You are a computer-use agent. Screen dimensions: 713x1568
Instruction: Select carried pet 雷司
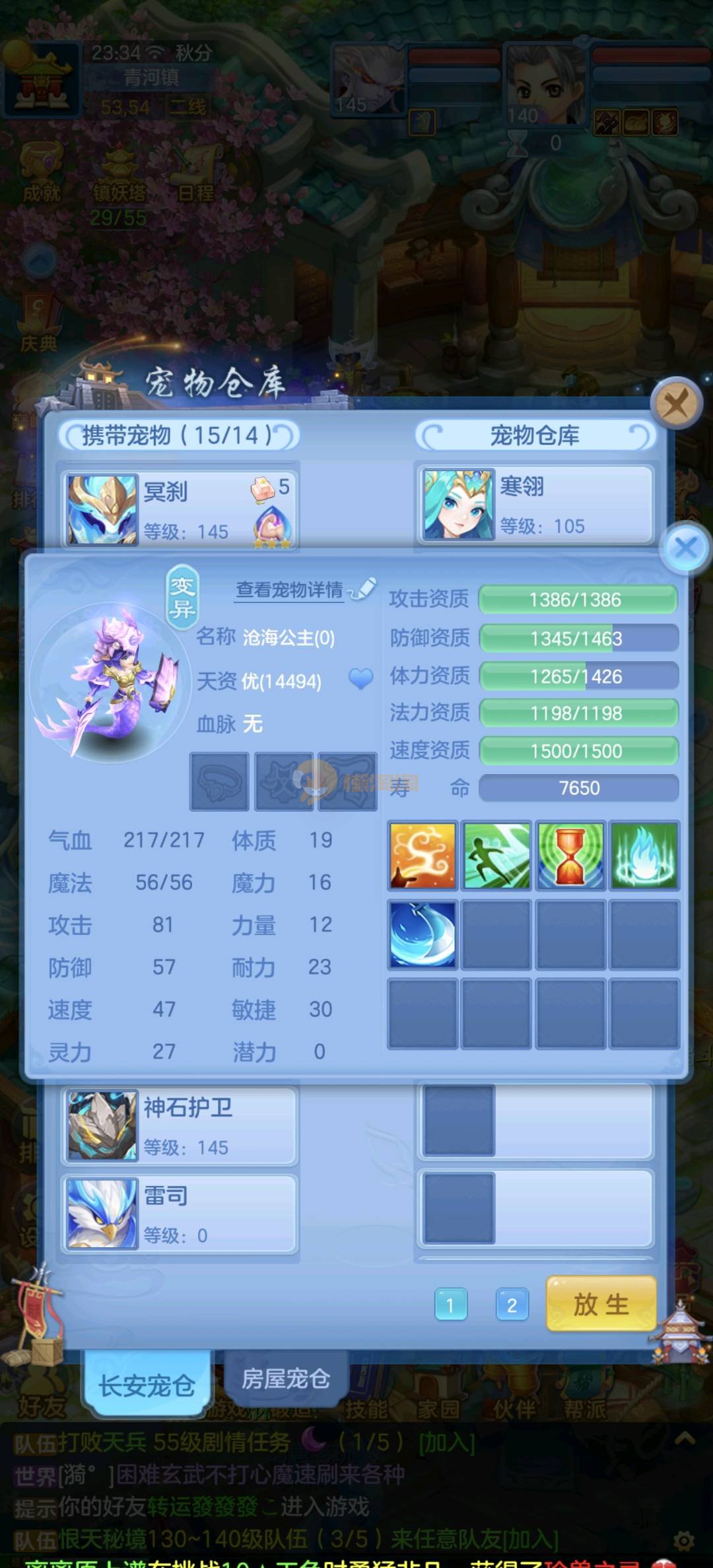pos(180,1214)
